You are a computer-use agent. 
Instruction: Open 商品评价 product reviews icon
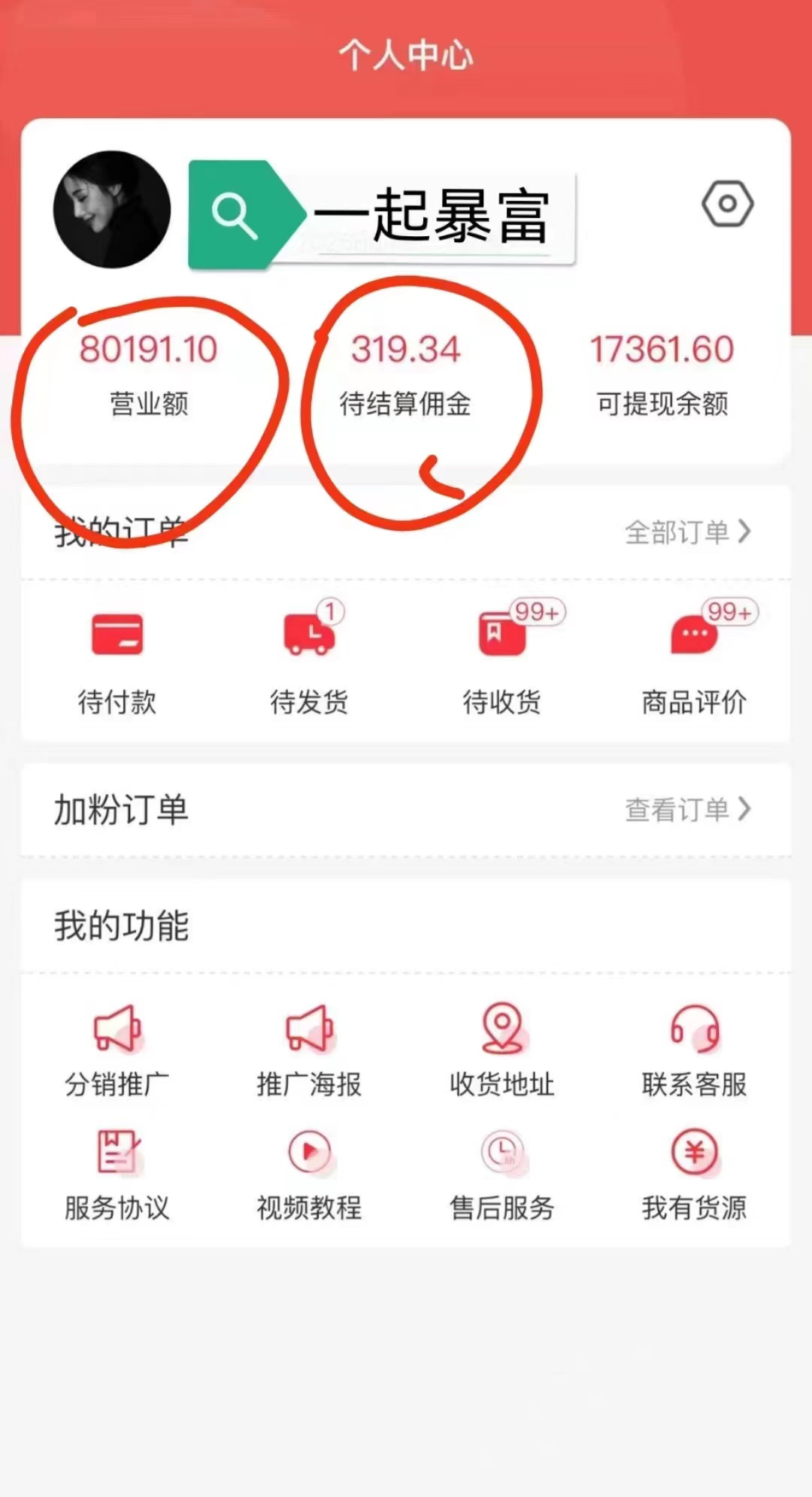(693, 634)
